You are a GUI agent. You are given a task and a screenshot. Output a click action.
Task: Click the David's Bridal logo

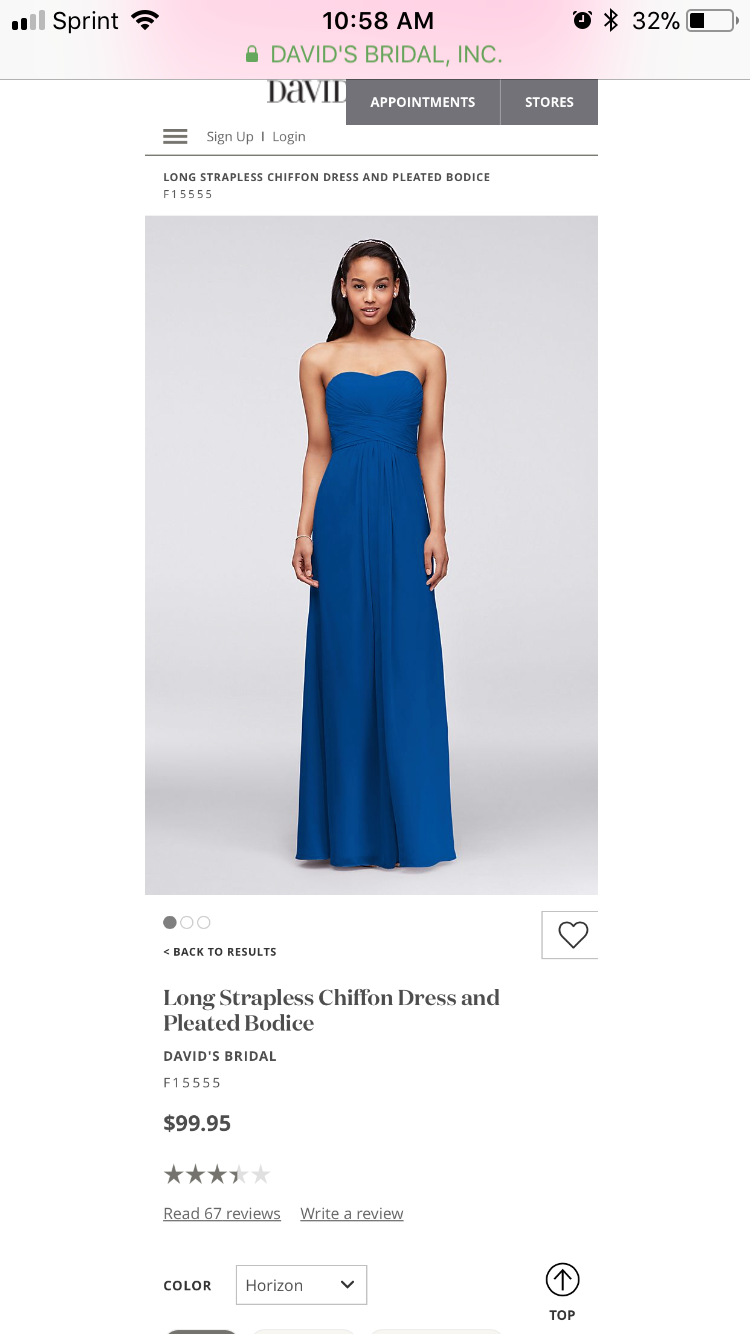point(305,90)
